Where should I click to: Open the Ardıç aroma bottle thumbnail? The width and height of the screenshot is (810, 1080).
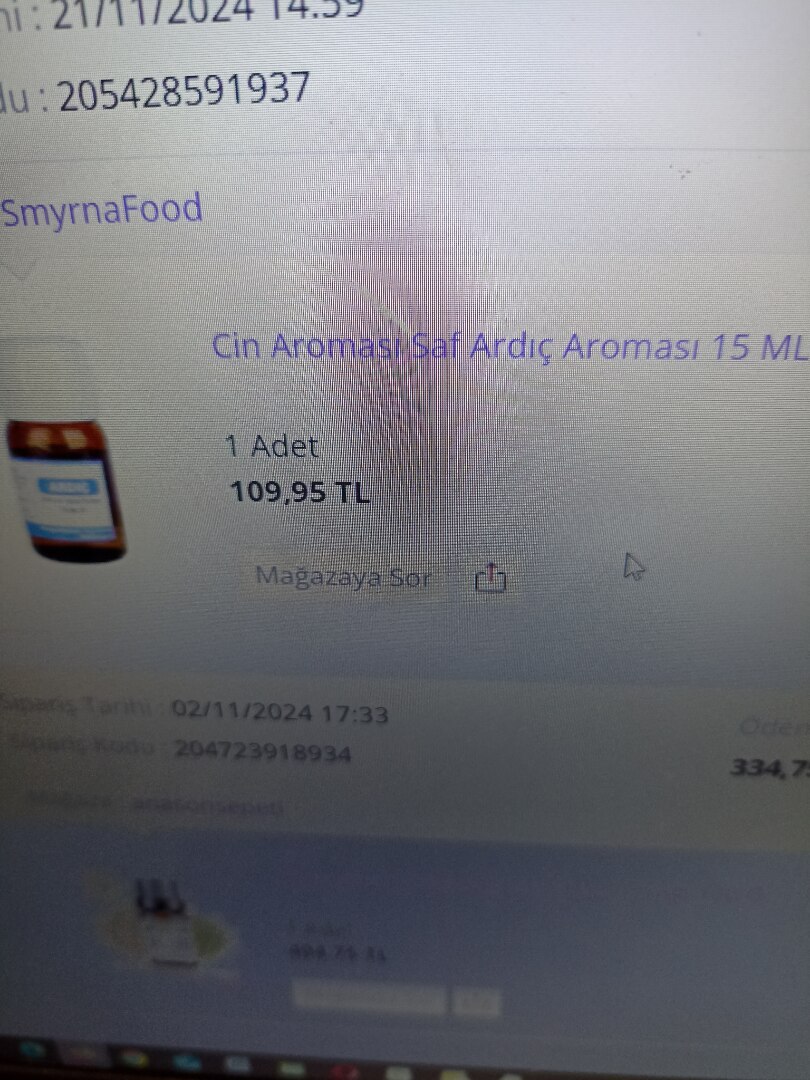(x=67, y=490)
